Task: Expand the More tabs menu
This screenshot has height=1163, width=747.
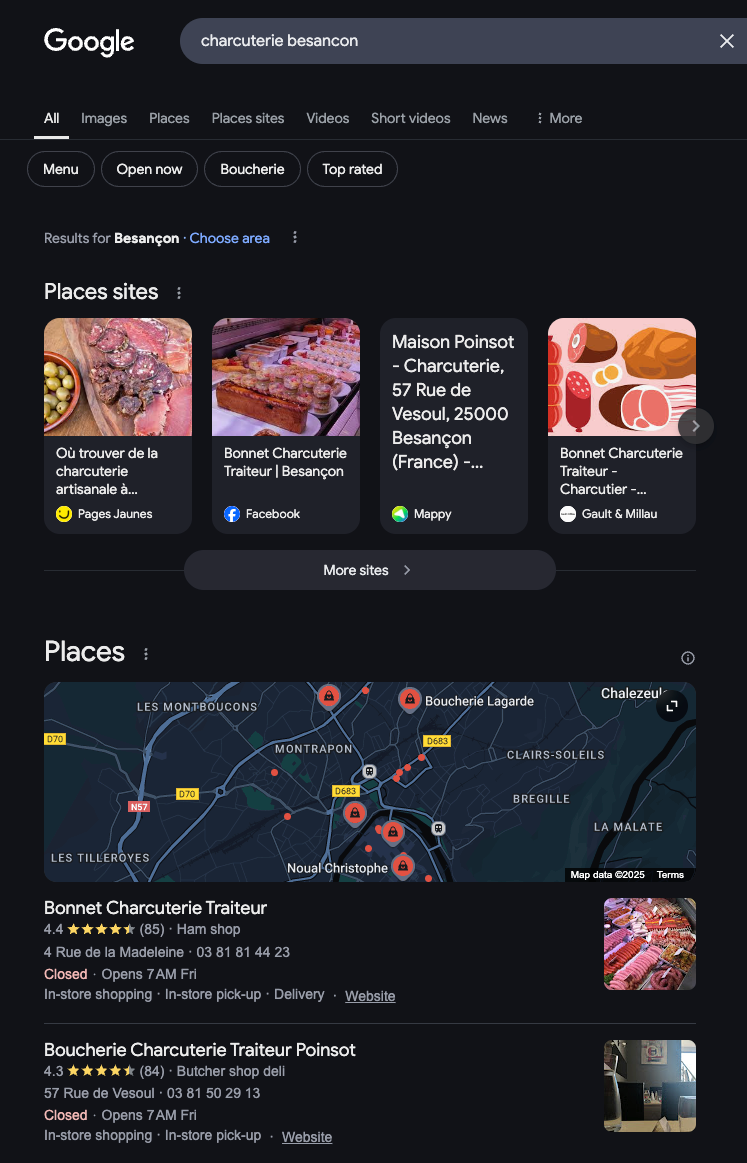Action: point(558,118)
